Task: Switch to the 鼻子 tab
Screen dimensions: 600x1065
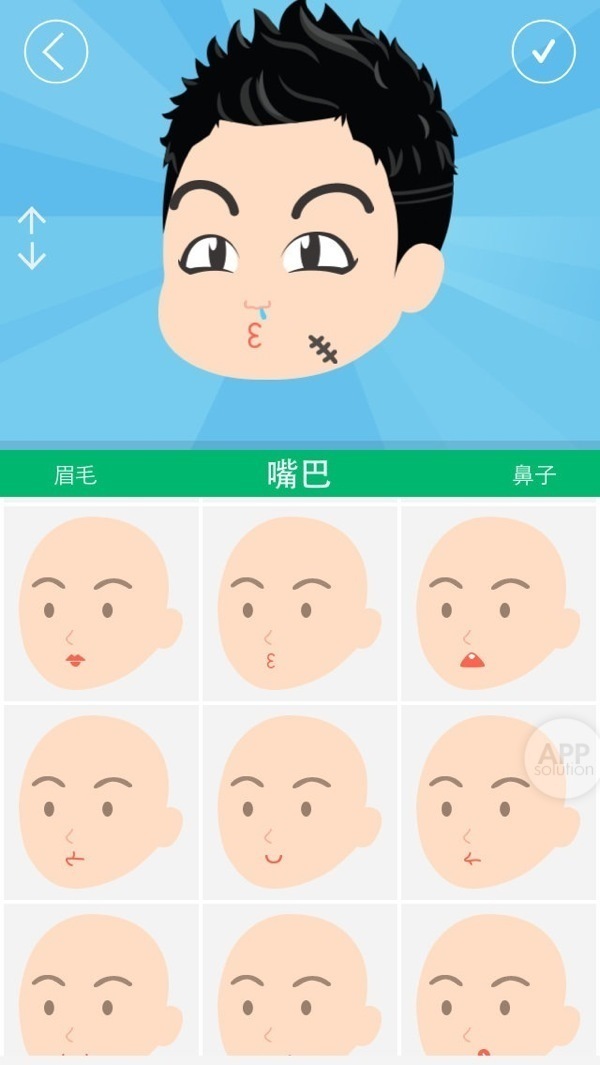Action: 533,475
